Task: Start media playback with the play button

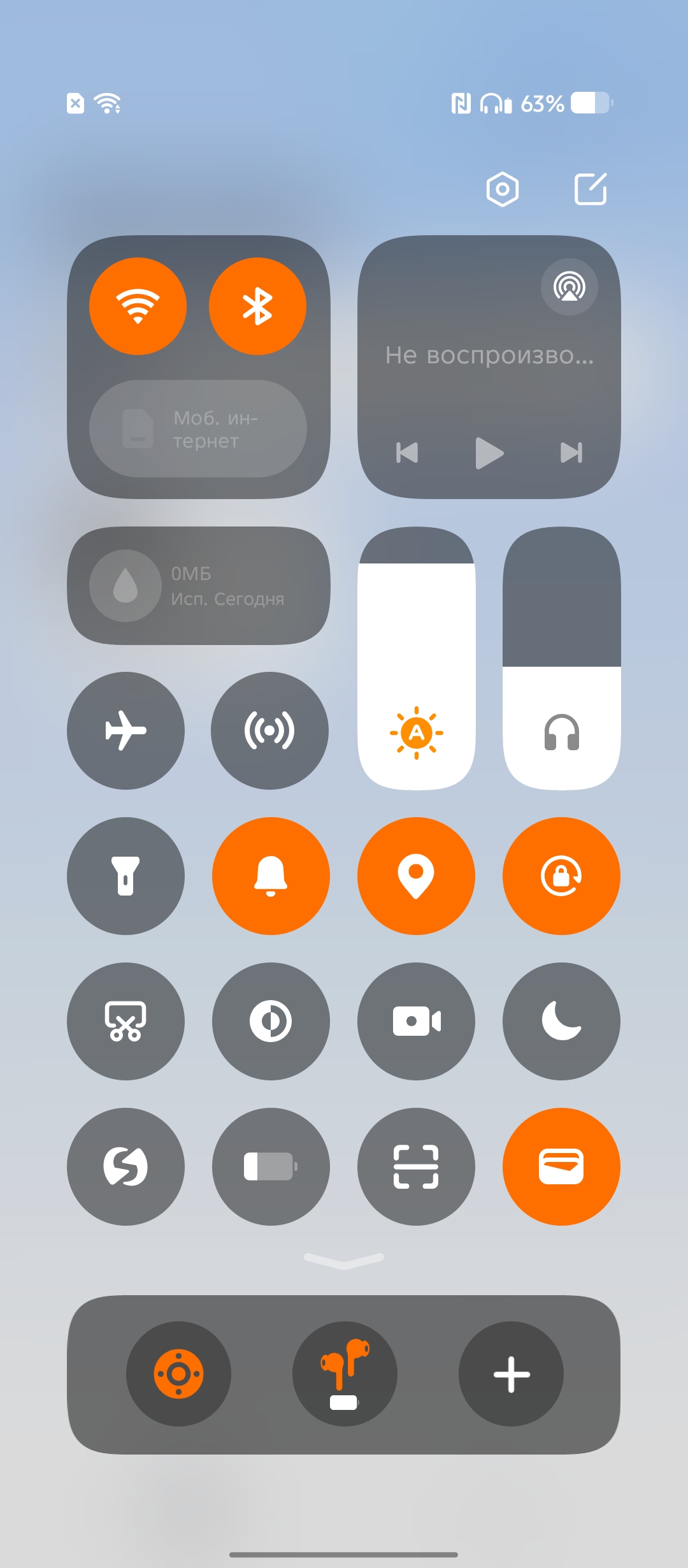Action: tap(489, 453)
